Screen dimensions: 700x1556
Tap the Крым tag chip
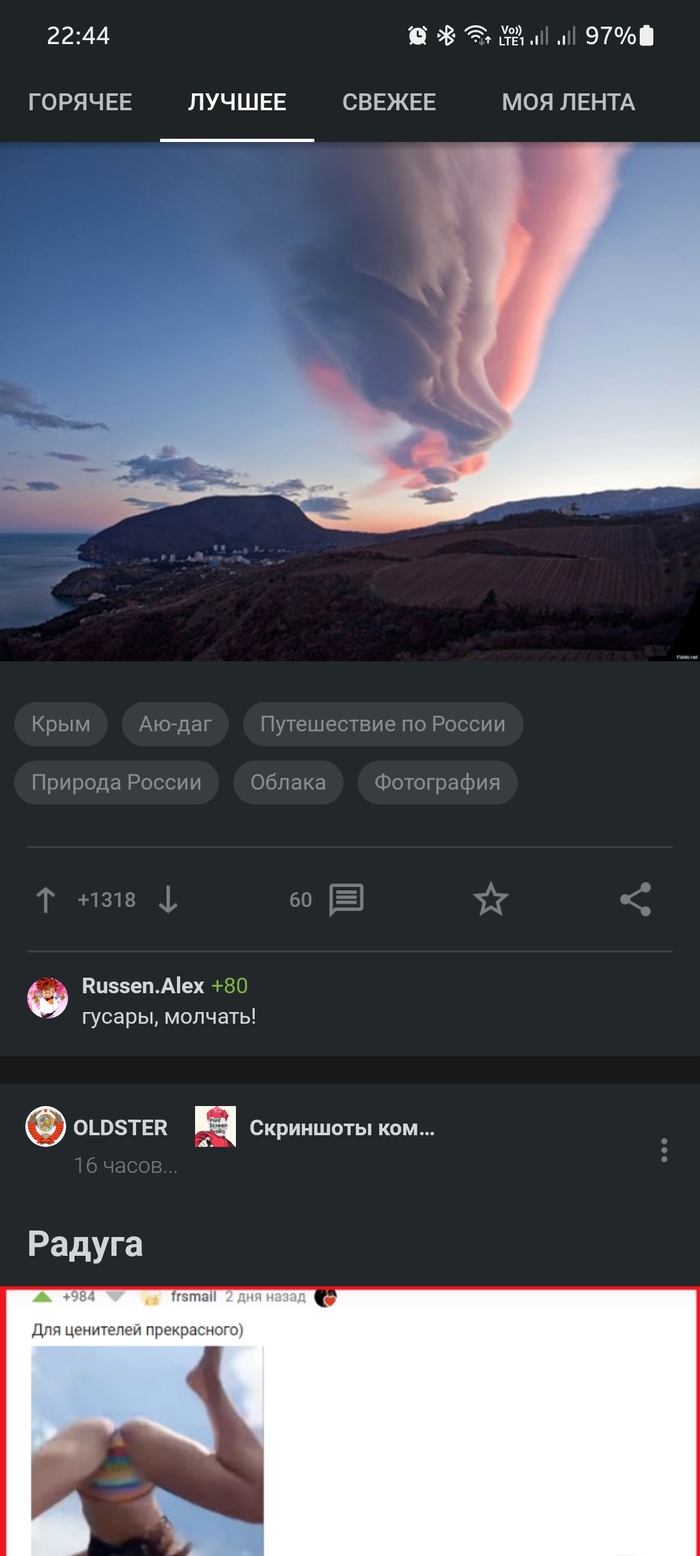pyautogui.click(x=61, y=724)
